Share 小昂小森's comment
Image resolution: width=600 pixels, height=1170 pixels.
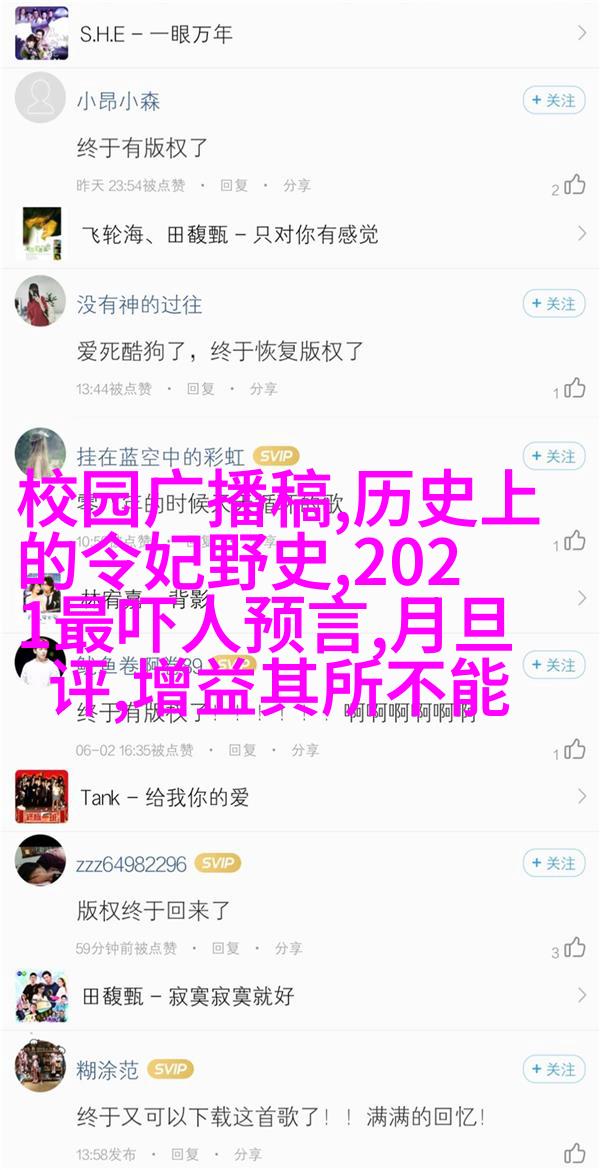pos(296,186)
